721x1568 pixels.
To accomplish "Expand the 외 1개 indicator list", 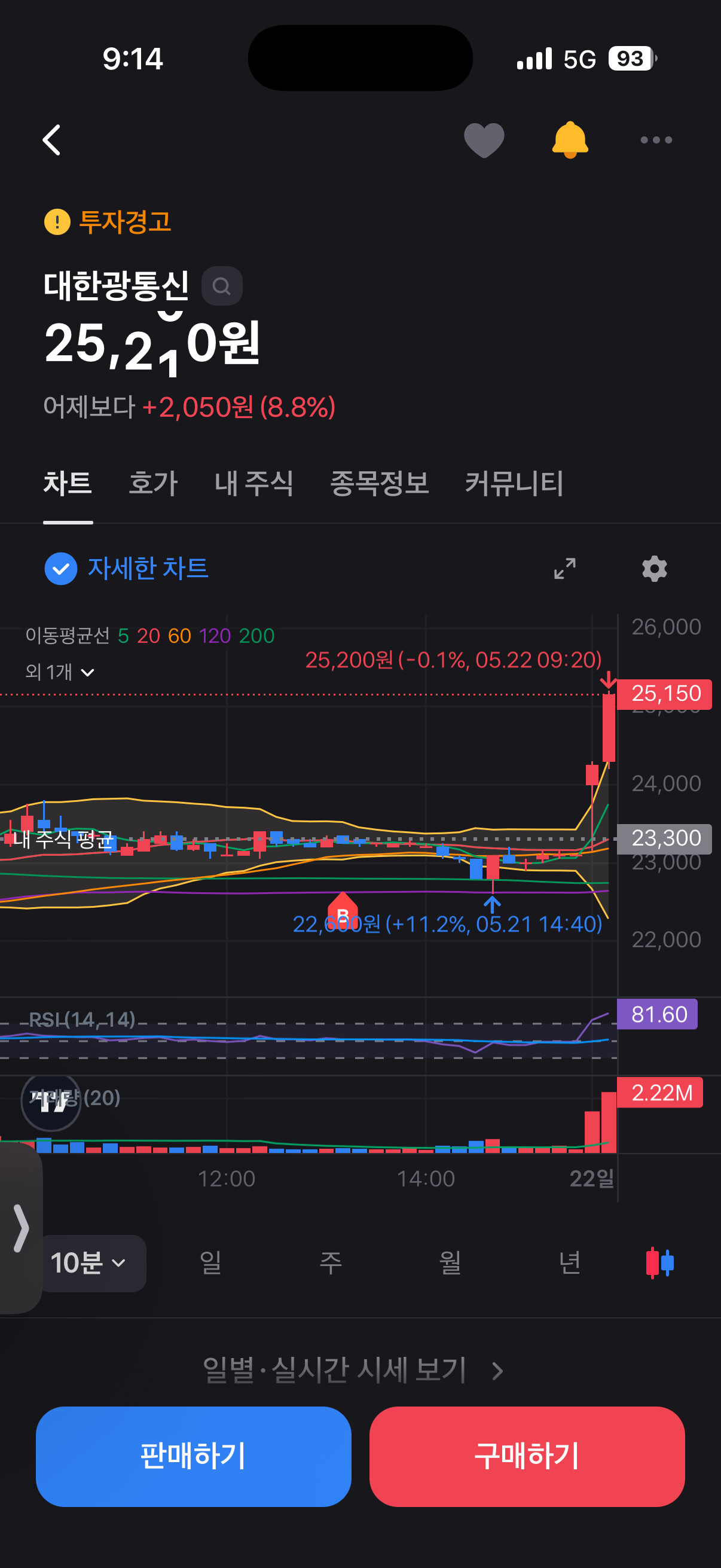I will click(x=60, y=672).
